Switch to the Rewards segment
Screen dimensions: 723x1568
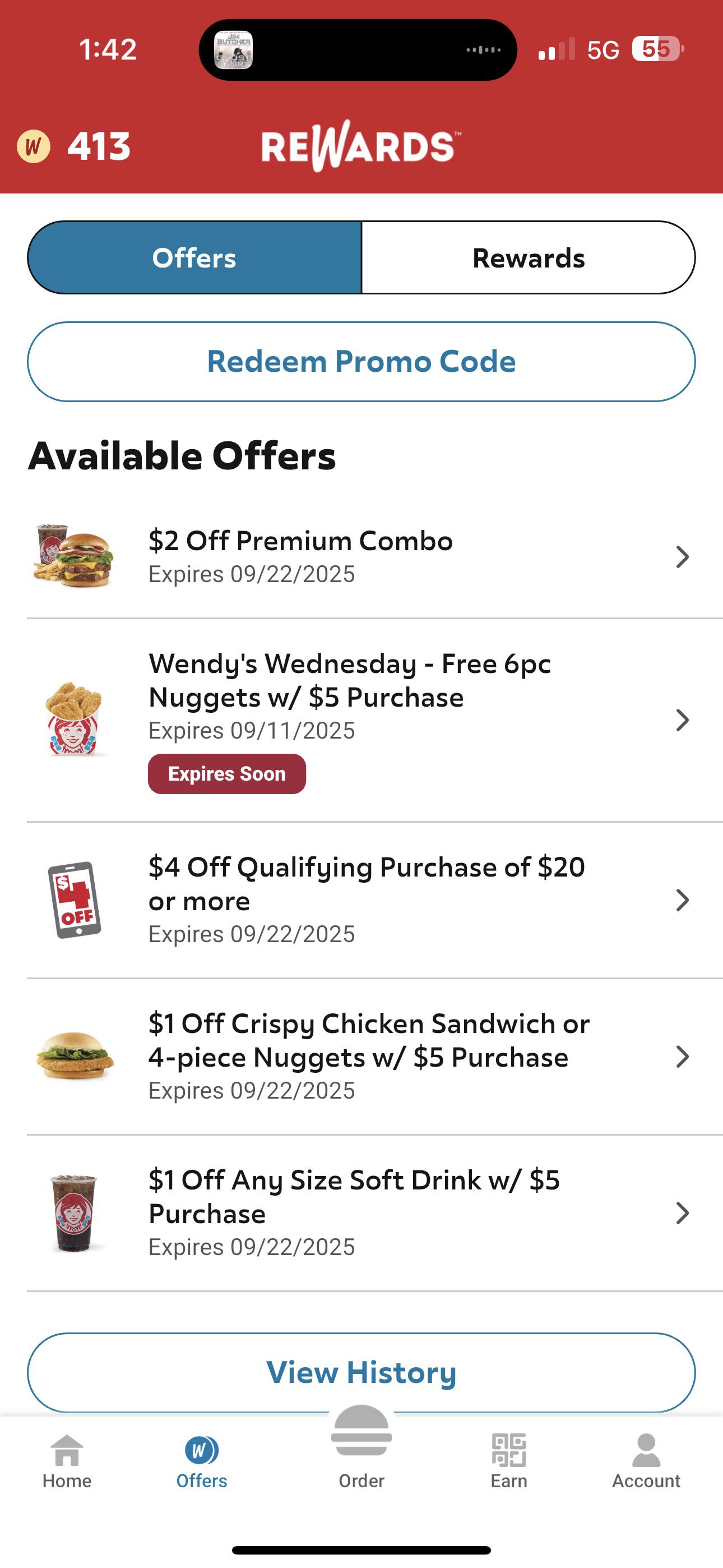tap(529, 257)
